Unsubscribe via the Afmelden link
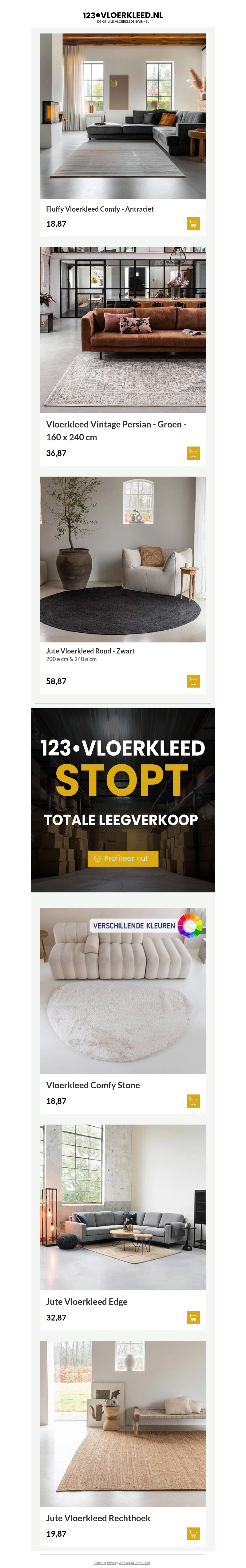246x1568 pixels. click(142, 1562)
